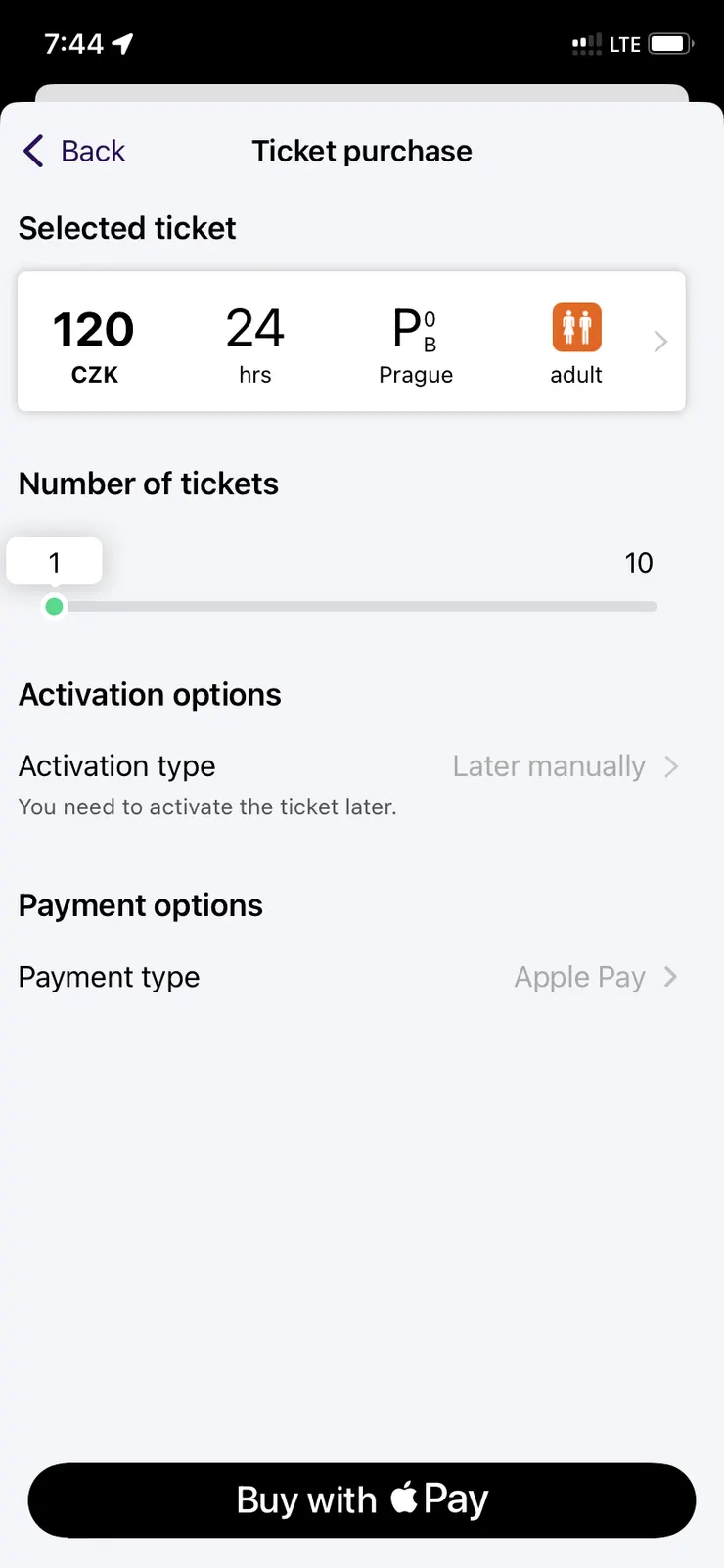Select Apple Pay as payment type

[579, 976]
